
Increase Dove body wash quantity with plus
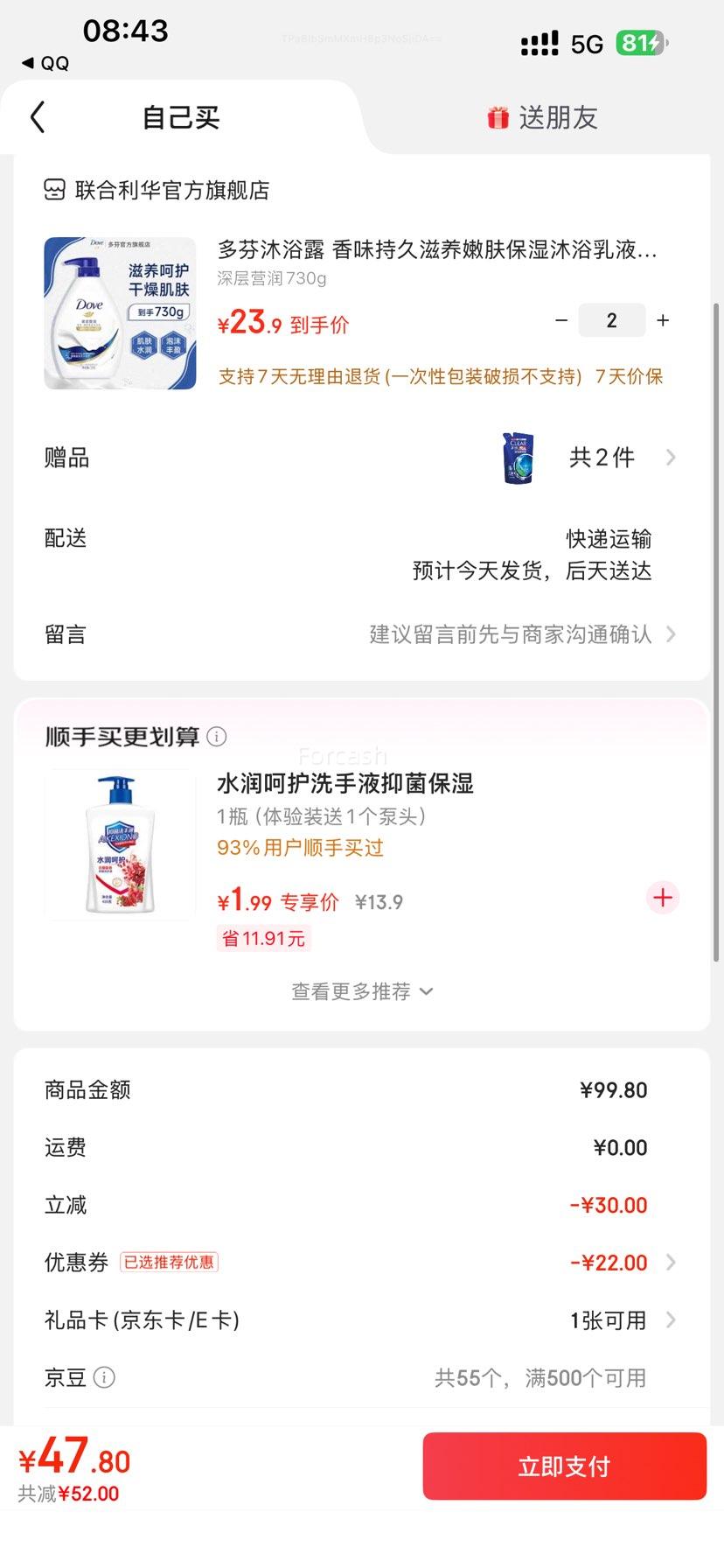pyautogui.click(x=663, y=320)
